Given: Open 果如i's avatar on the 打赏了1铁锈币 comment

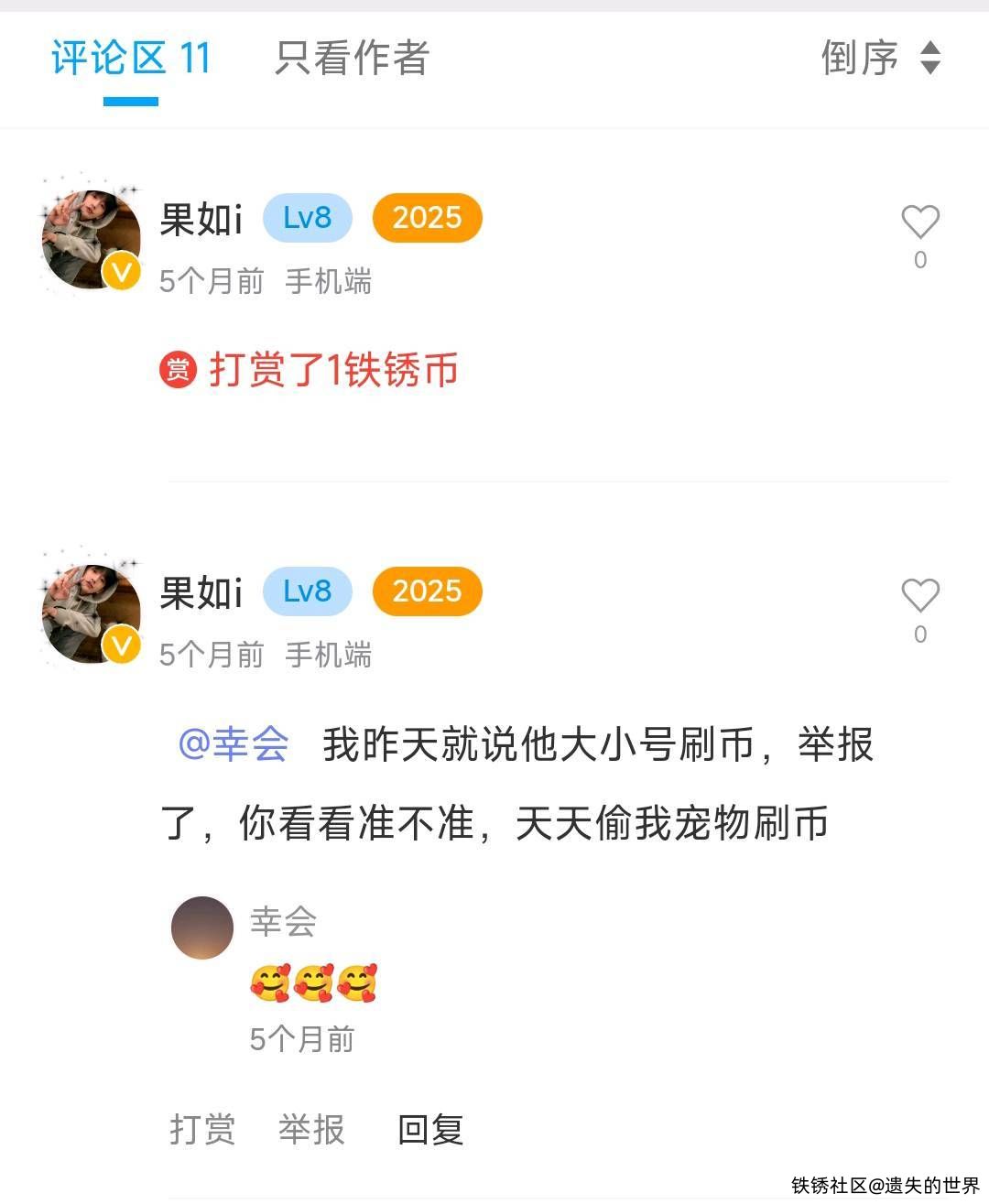Looking at the screenshot, I should tap(92, 240).
